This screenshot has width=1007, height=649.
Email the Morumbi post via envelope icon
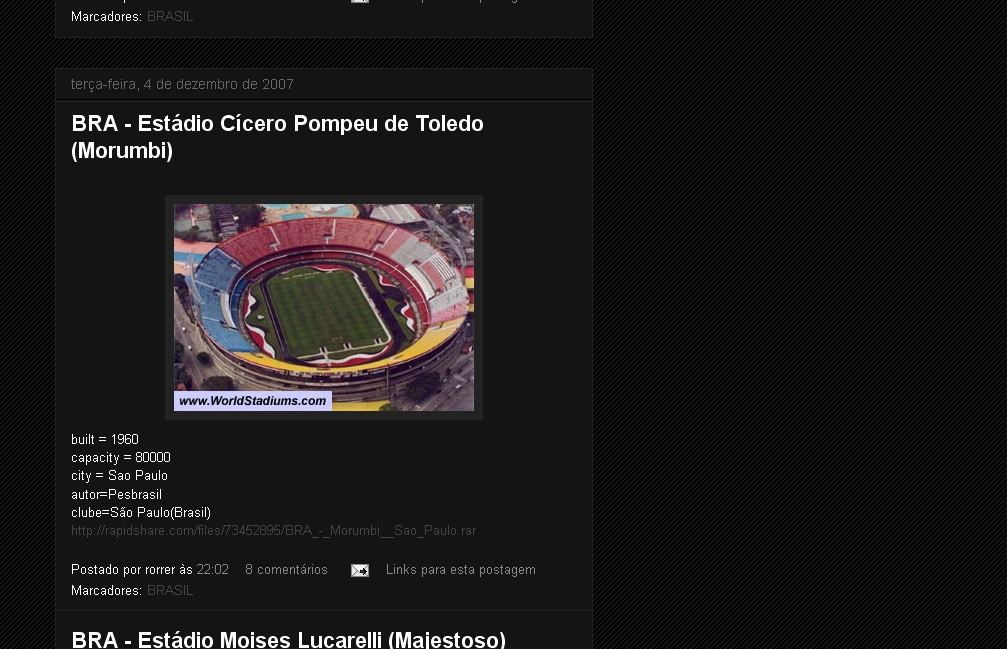coord(359,570)
